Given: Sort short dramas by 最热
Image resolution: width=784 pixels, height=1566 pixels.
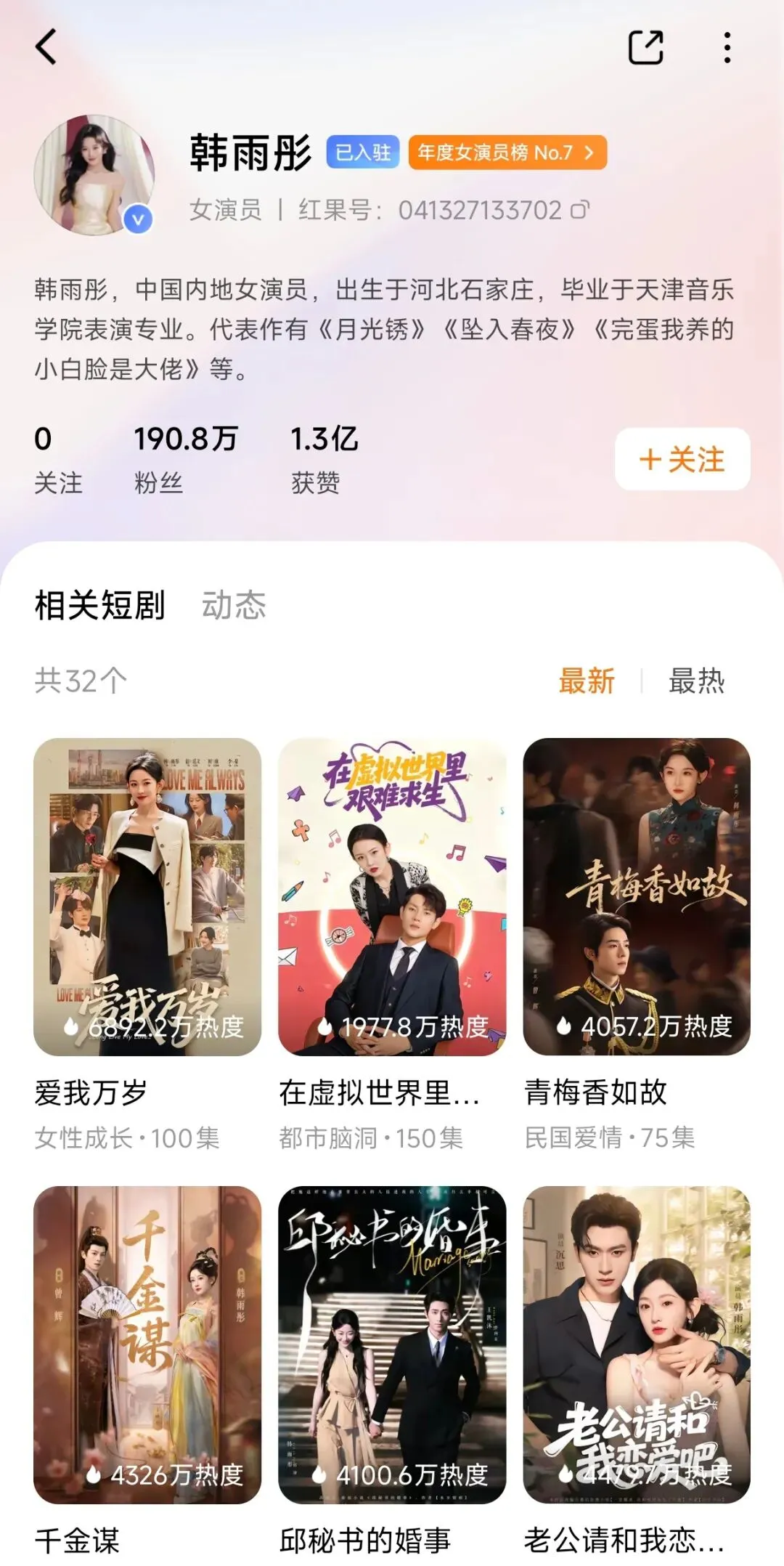Looking at the screenshot, I should (x=696, y=681).
